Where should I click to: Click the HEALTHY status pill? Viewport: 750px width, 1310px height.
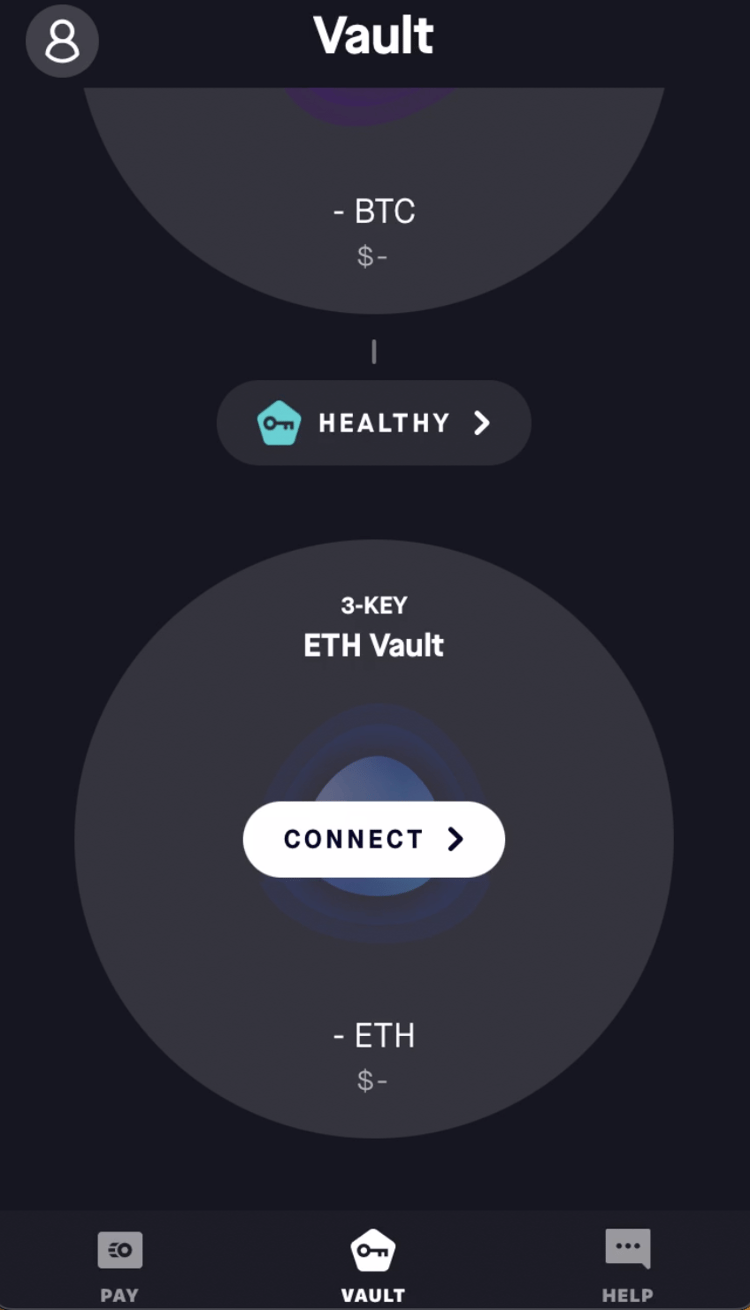pyautogui.click(x=373, y=423)
